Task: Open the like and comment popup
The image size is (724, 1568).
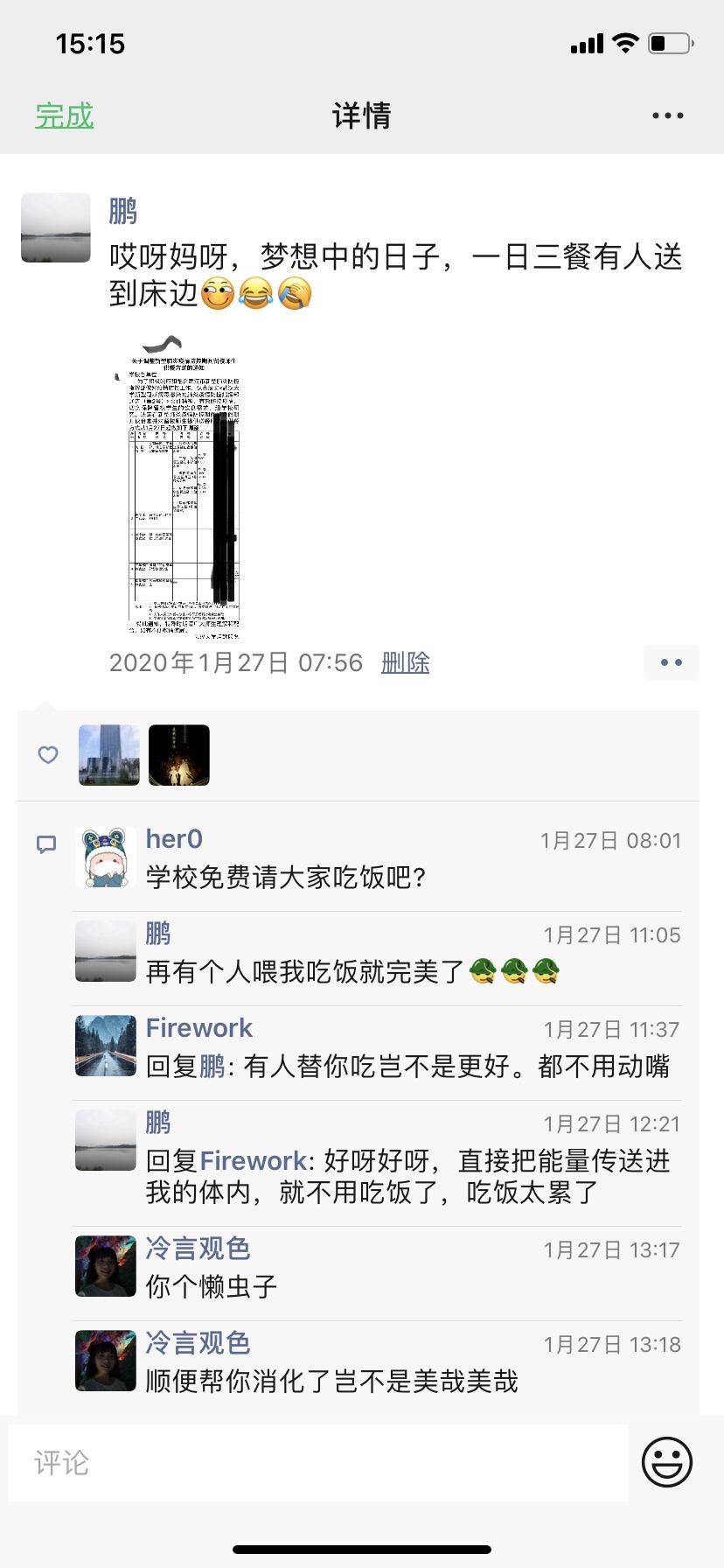Action: [x=671, y=662]
